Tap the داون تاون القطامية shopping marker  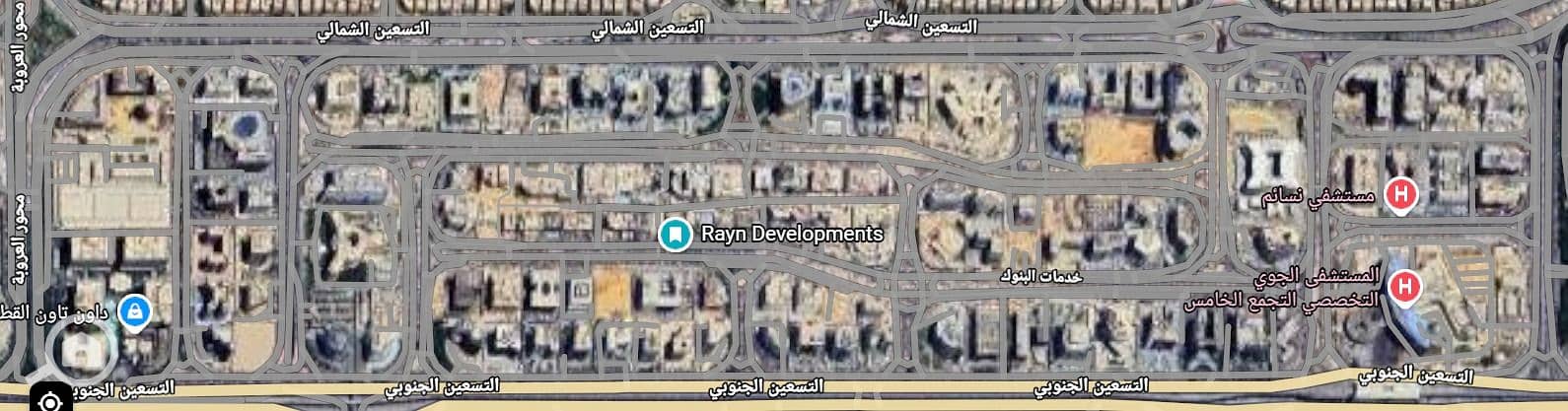point(133,312)
